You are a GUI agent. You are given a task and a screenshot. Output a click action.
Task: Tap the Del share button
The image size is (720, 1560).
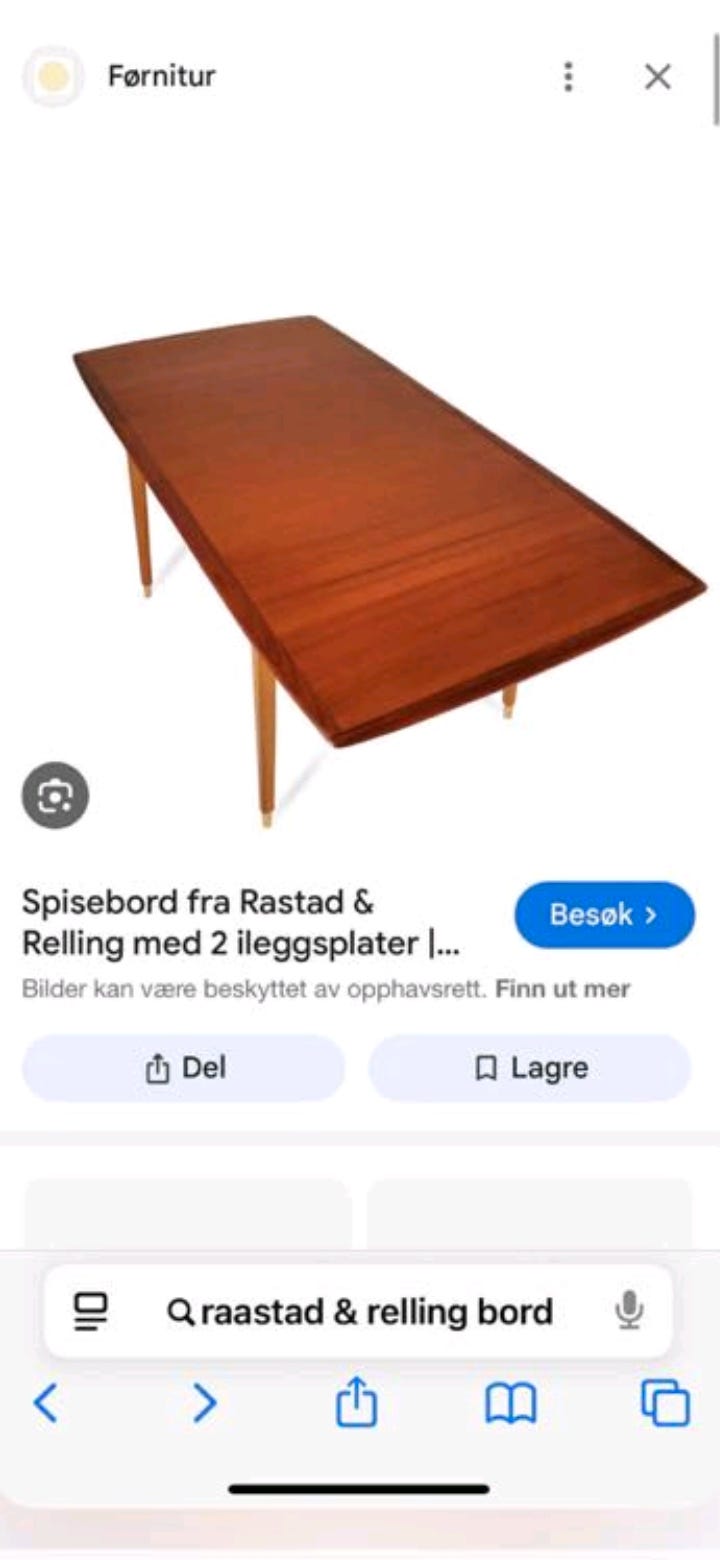tap(182, 1067)
